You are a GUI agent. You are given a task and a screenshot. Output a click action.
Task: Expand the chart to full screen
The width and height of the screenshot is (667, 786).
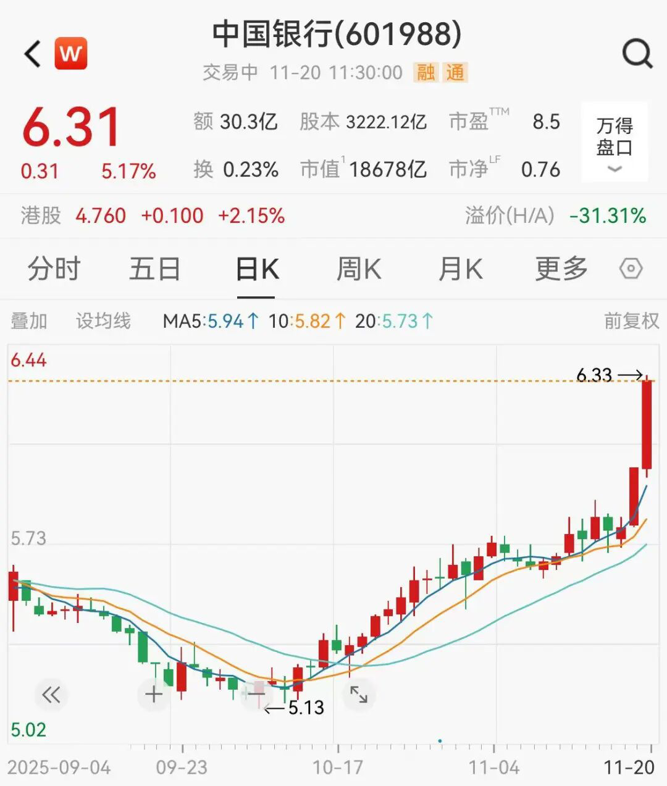[358, 694]
